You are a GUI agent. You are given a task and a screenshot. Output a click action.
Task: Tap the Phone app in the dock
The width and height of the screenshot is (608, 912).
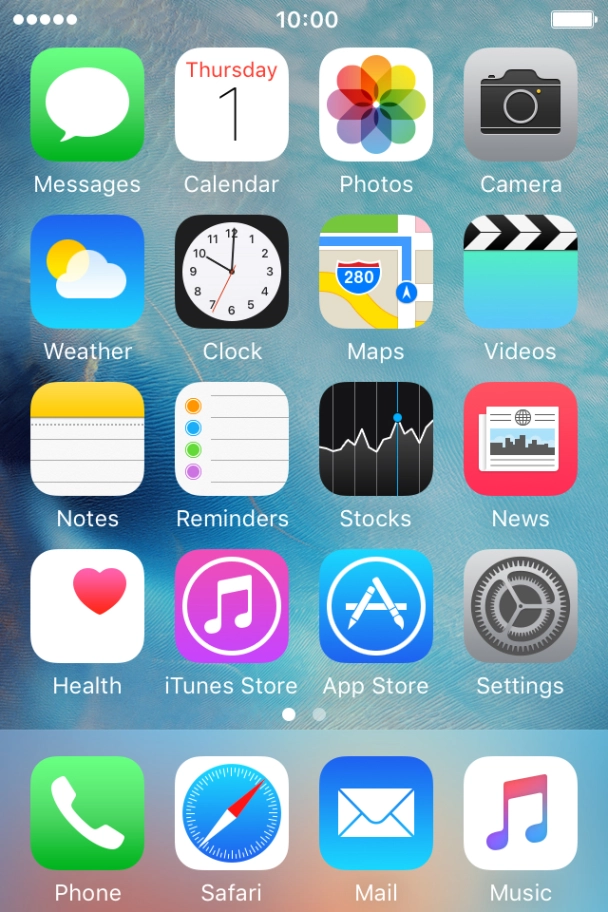(87, 812)
